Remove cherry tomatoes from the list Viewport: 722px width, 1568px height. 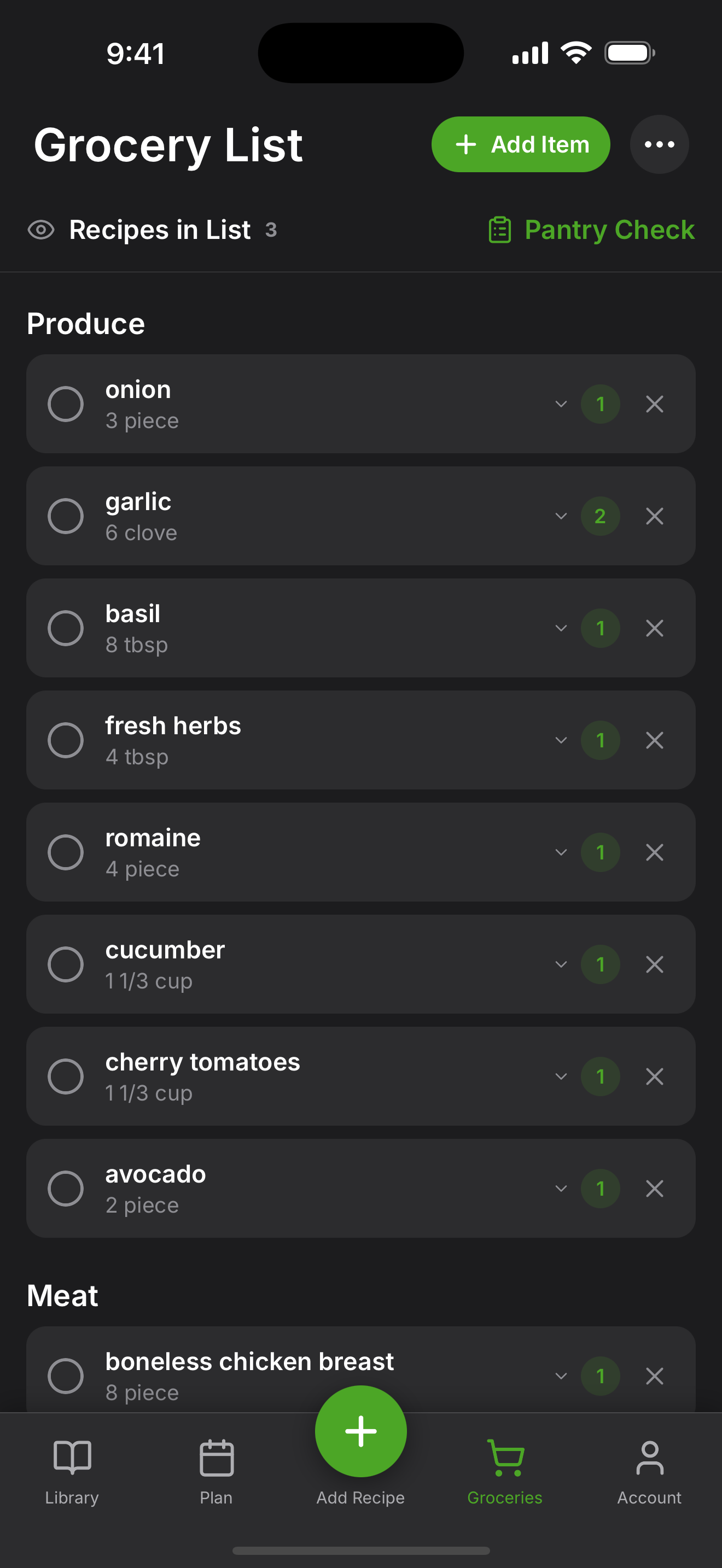654,1076
